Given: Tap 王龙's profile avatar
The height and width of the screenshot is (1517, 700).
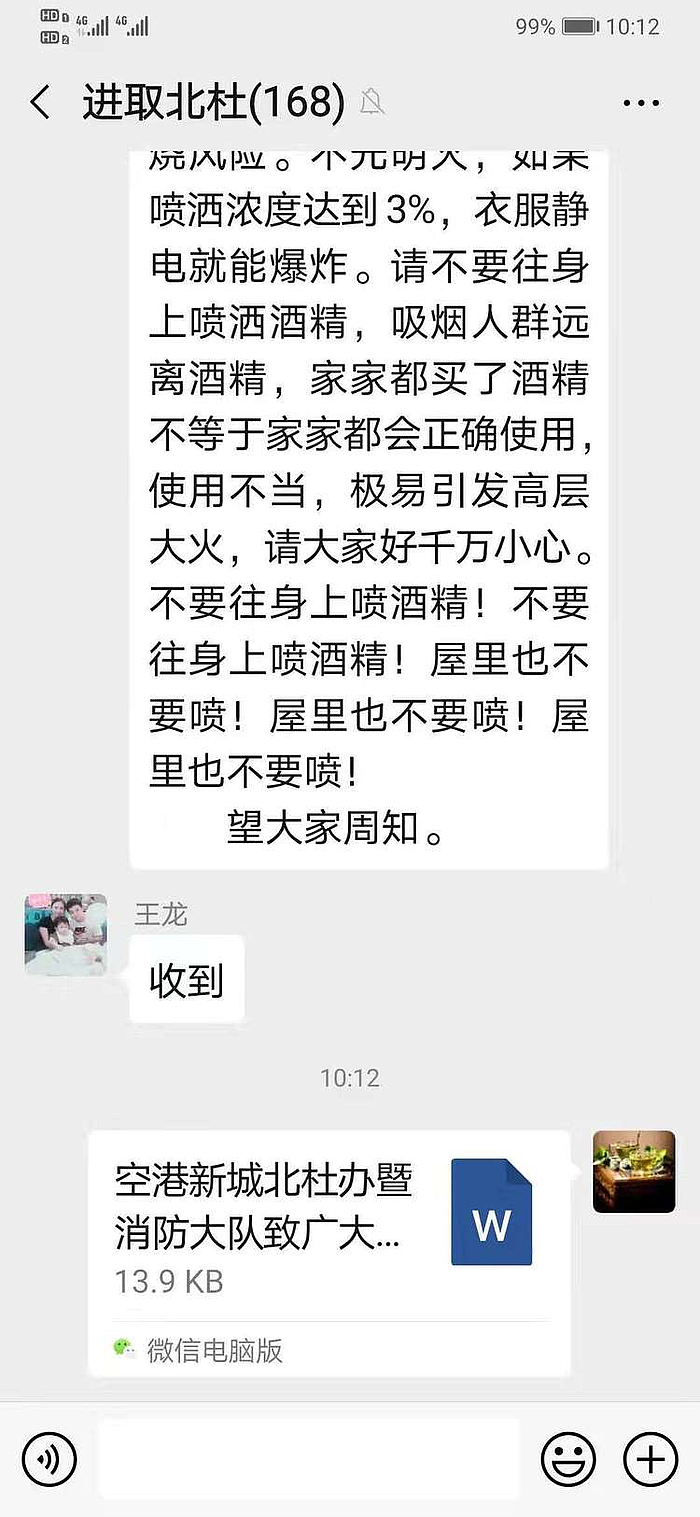Looking at the screenshot, I should tap(66, 934).
